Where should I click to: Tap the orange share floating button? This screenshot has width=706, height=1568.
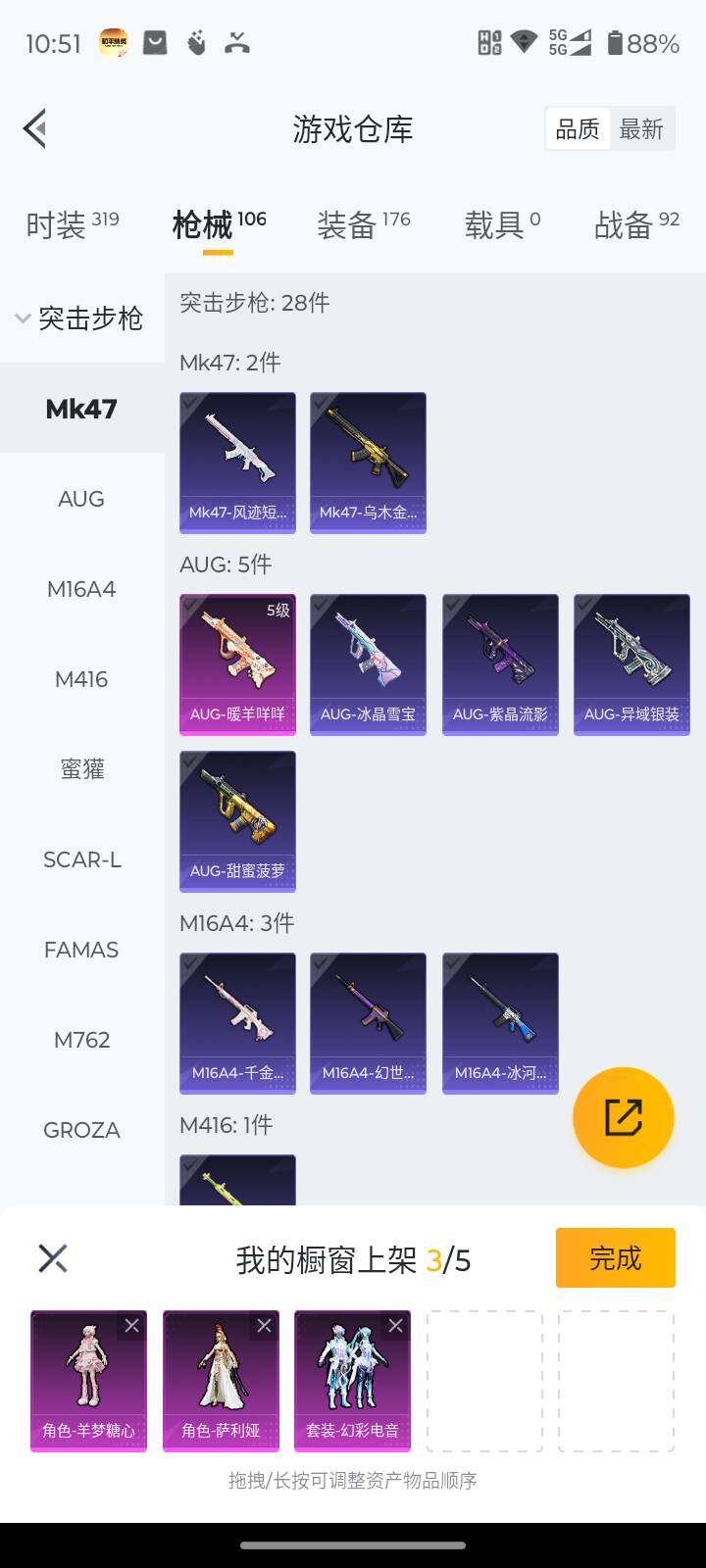(623, 1117)
